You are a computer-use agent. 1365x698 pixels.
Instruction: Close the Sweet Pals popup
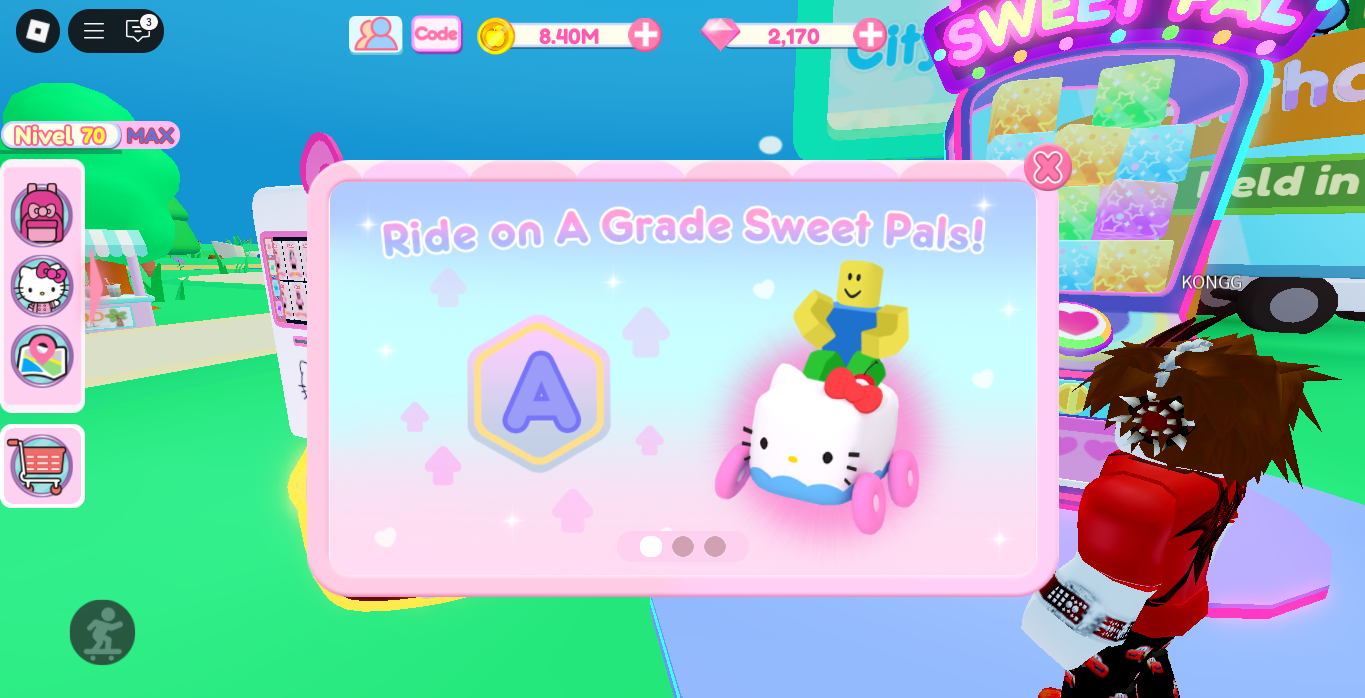coord(1047,168)
